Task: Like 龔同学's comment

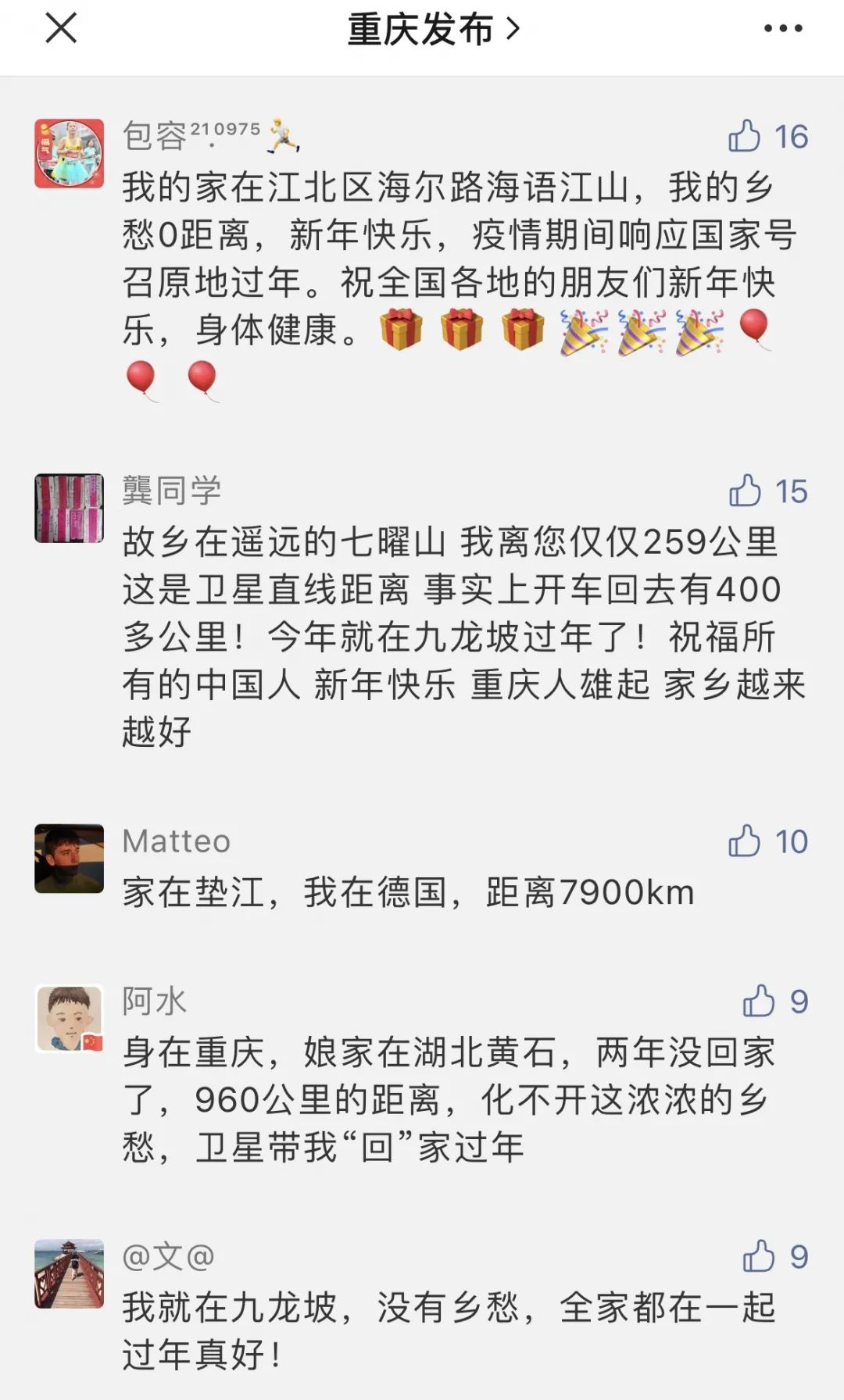Action: pyautogui.click(x=745, y=491)
